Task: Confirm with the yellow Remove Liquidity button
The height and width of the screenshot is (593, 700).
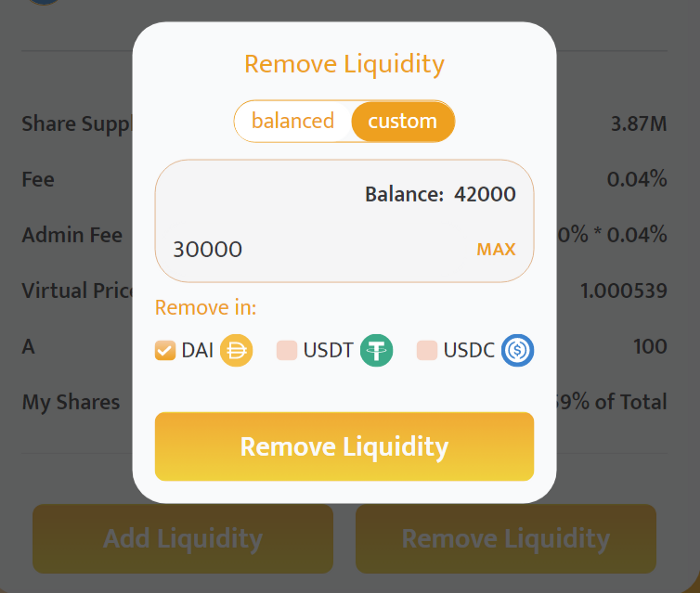Action: pos(344,446)
